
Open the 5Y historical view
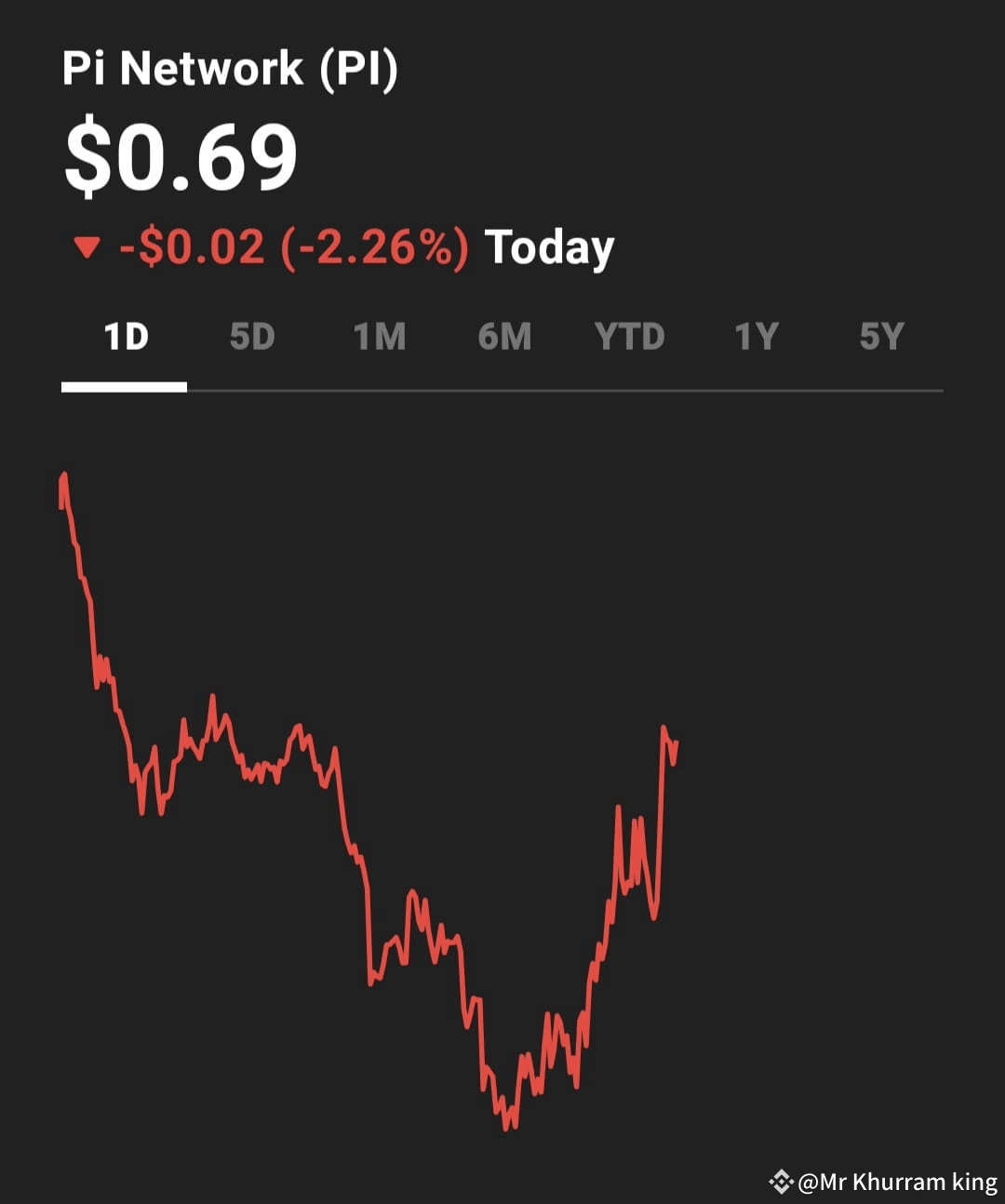879,338
